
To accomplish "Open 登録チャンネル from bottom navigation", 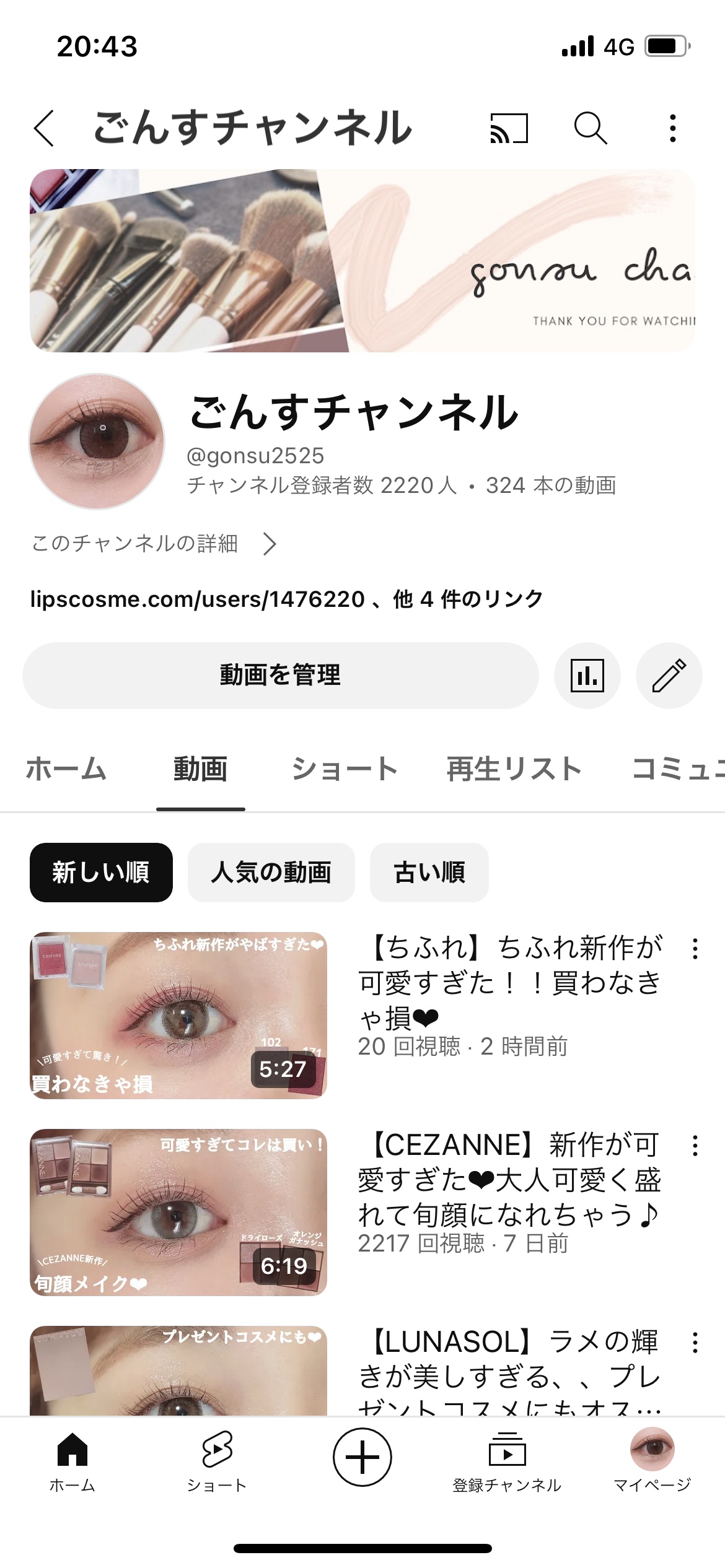I will (x=506, y=1457).
